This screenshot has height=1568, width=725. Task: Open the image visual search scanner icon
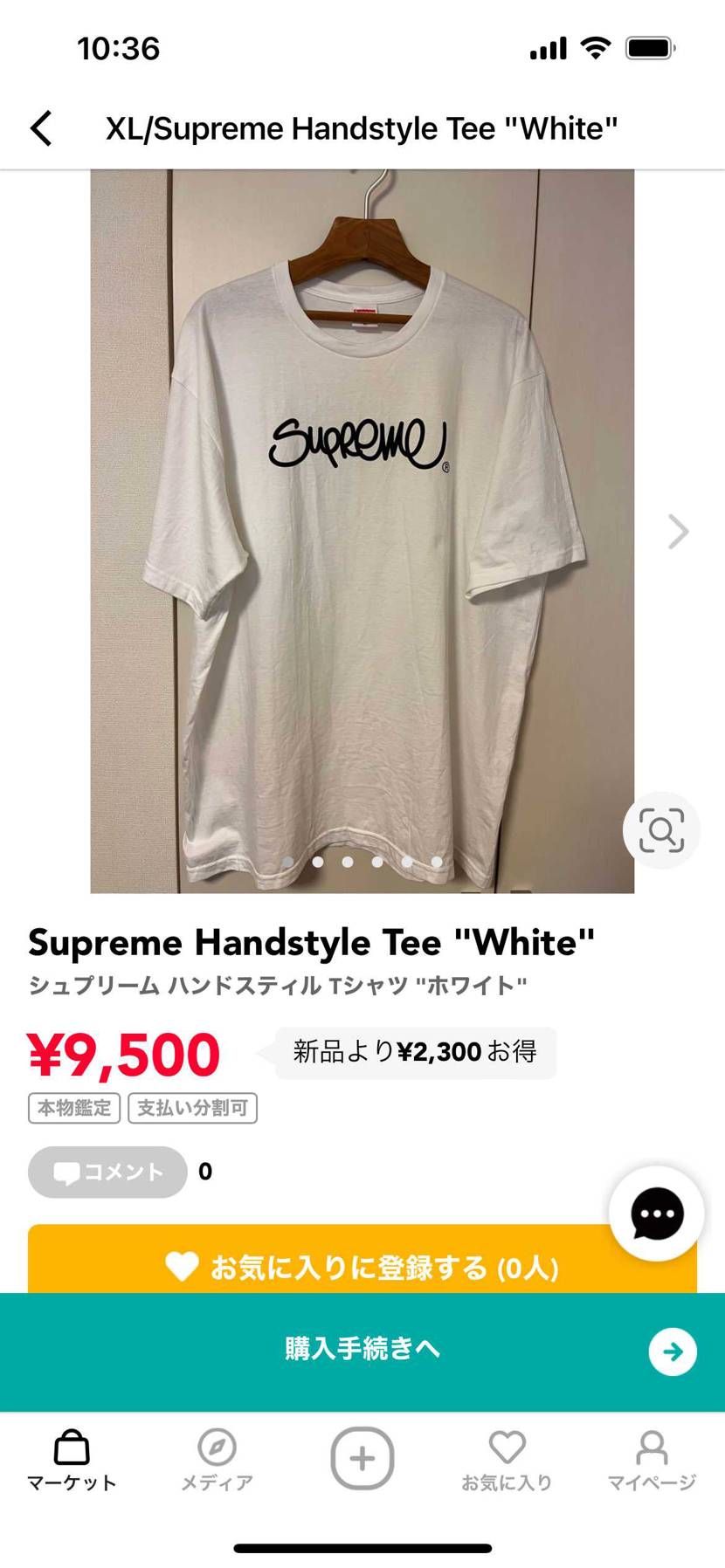click(661, 830)
